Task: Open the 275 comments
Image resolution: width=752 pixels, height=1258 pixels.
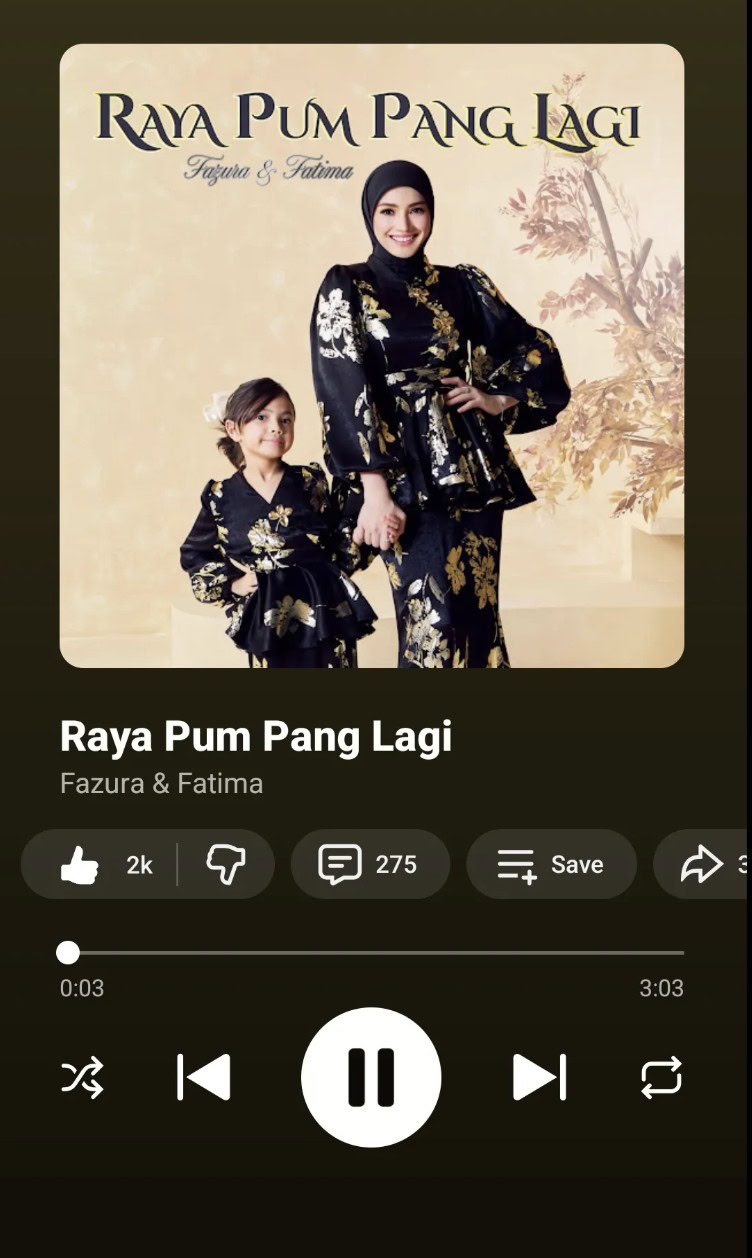Action: [x=369, y=865]
